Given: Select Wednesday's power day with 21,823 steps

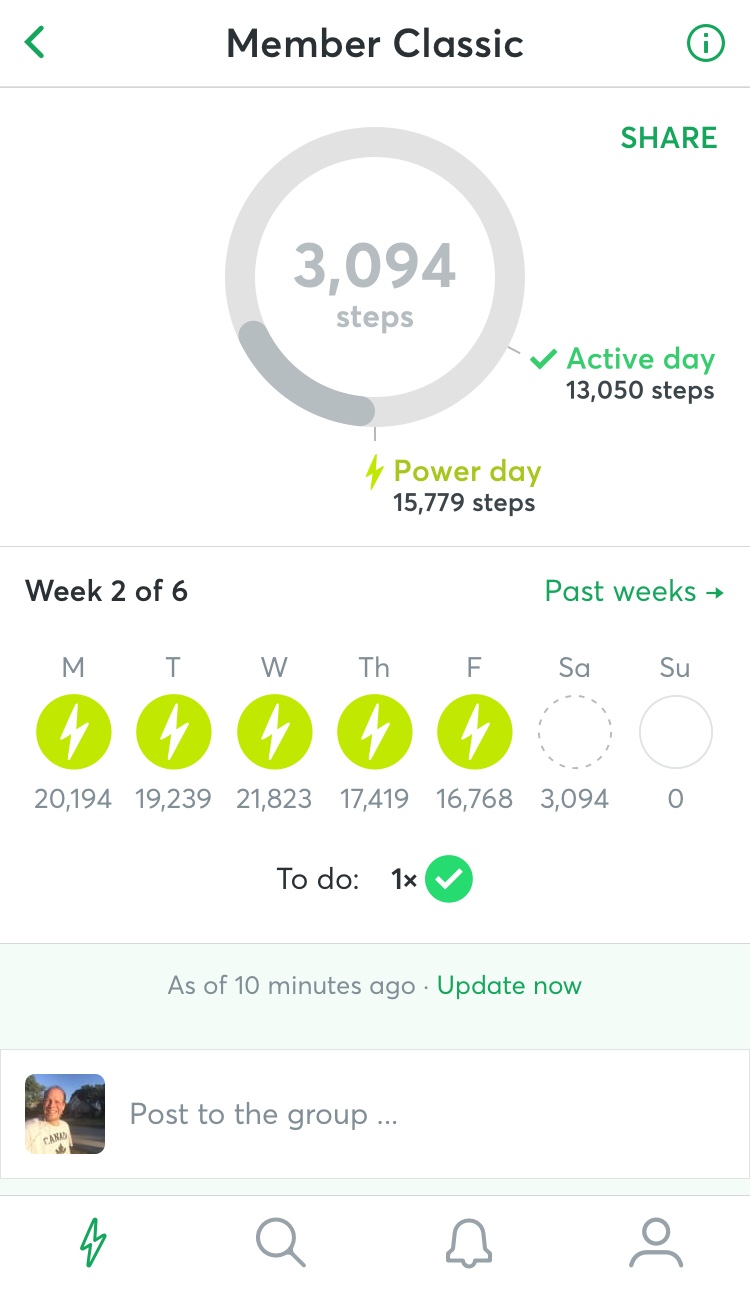Looking at the screenshot, I should pyautogui.click(x=274, y=733).
